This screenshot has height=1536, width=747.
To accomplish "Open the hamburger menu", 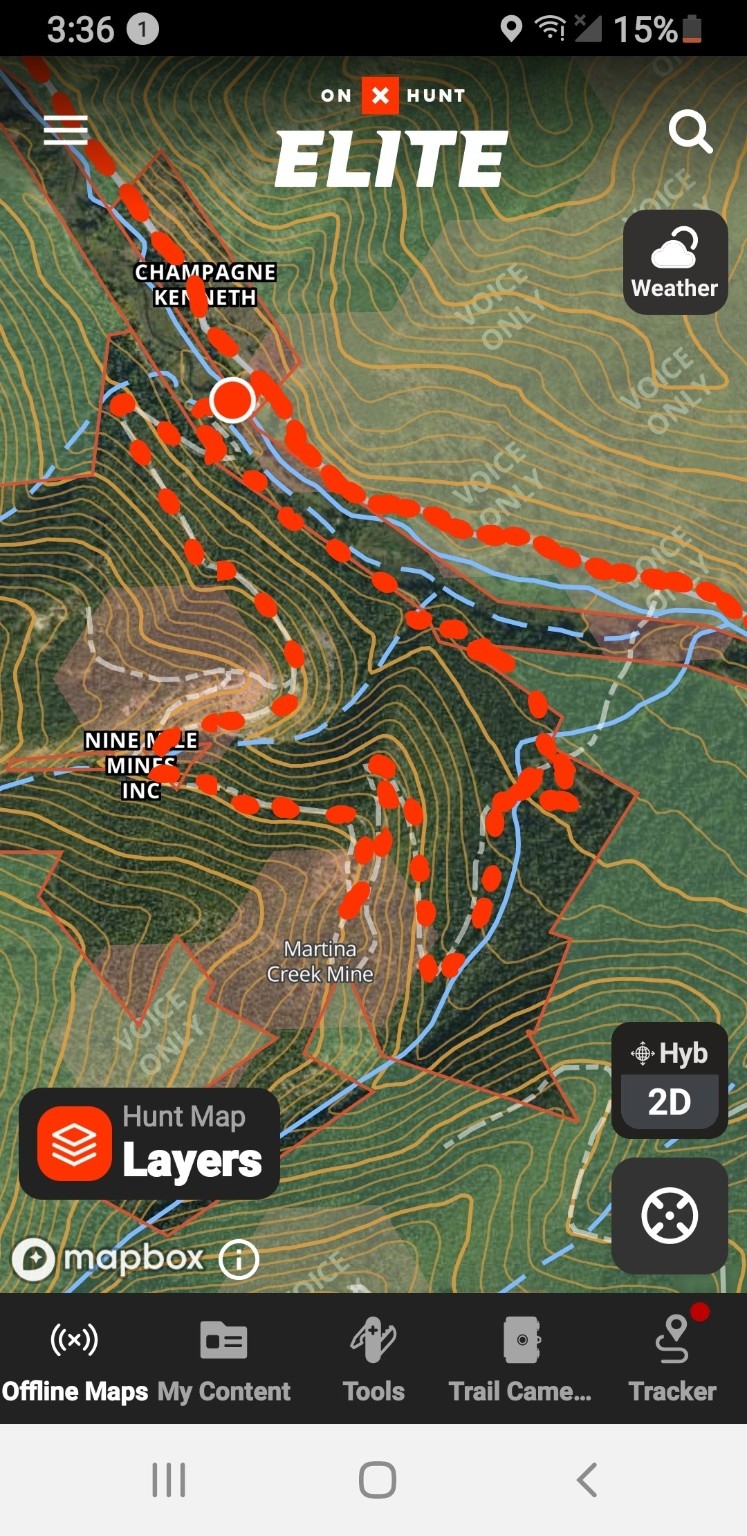I will (66, 130).
